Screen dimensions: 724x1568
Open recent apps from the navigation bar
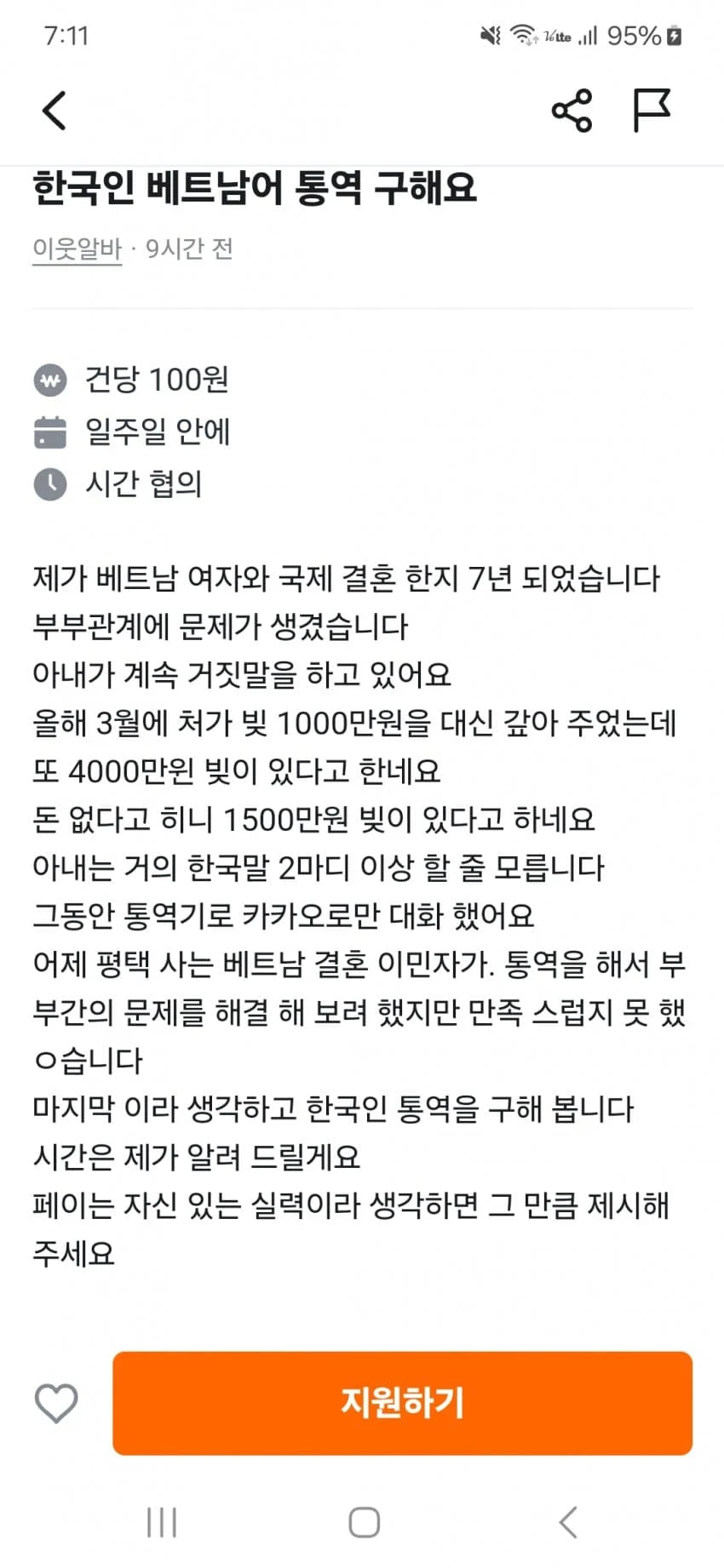click(162, 1522)
